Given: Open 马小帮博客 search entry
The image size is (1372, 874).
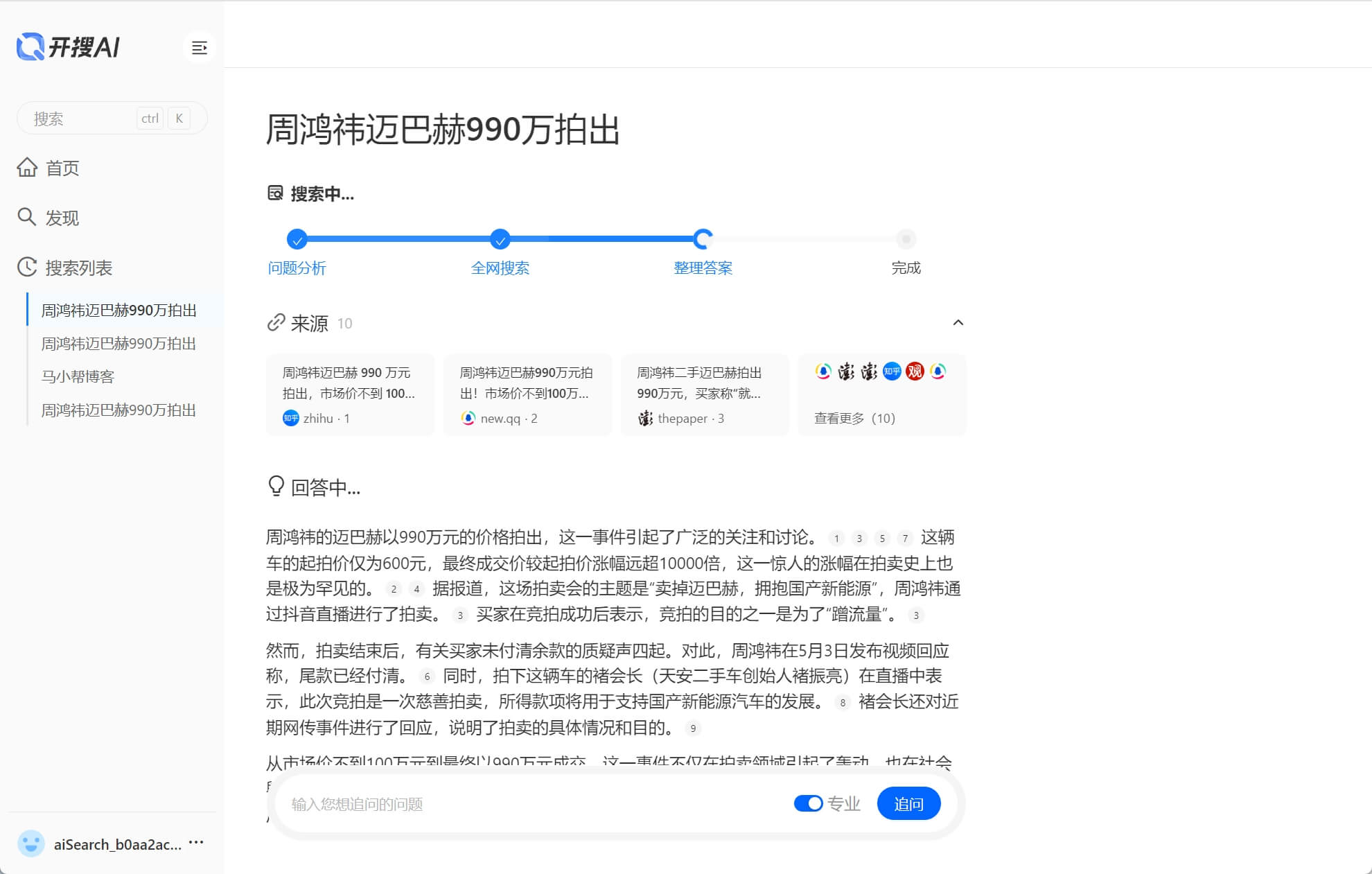Looking at the screenshot, I should tap(78, 377).
